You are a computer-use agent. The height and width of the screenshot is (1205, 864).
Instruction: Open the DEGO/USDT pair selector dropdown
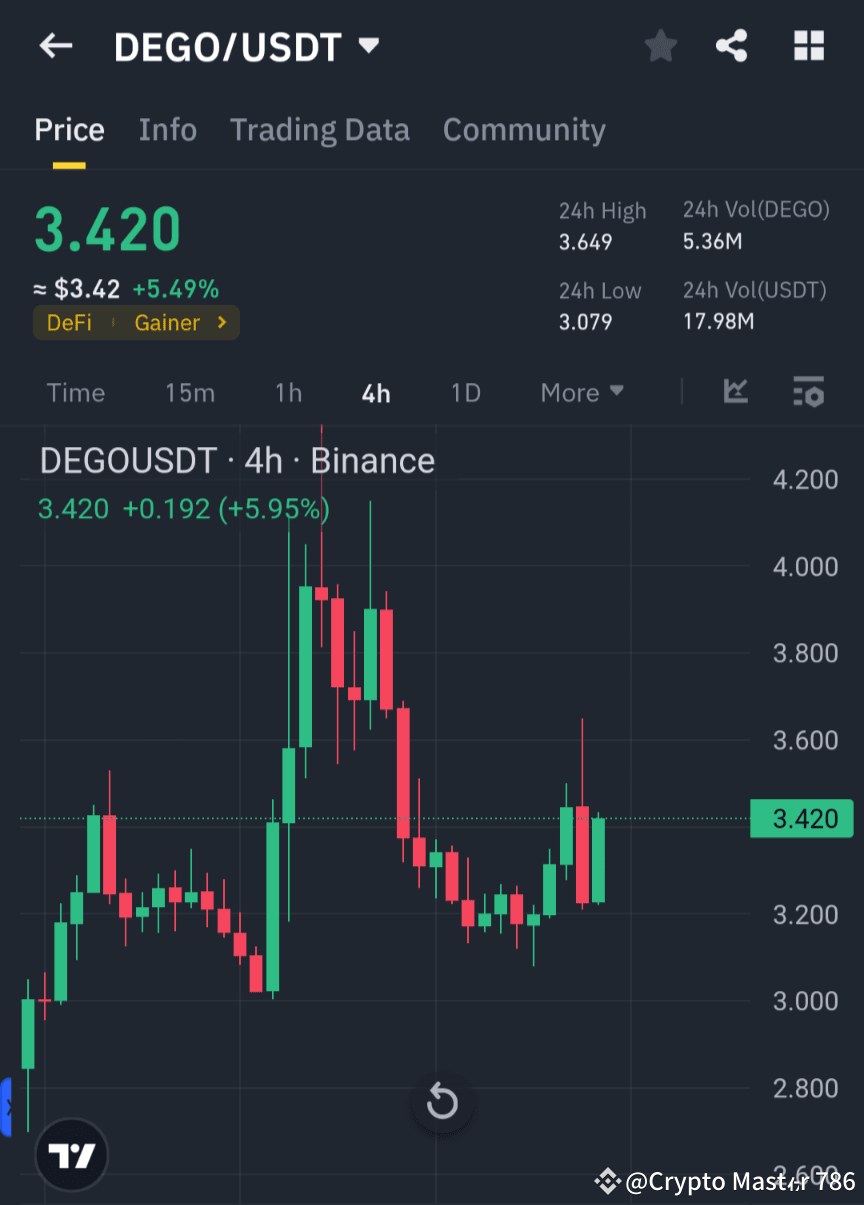[x=368, y=45]
